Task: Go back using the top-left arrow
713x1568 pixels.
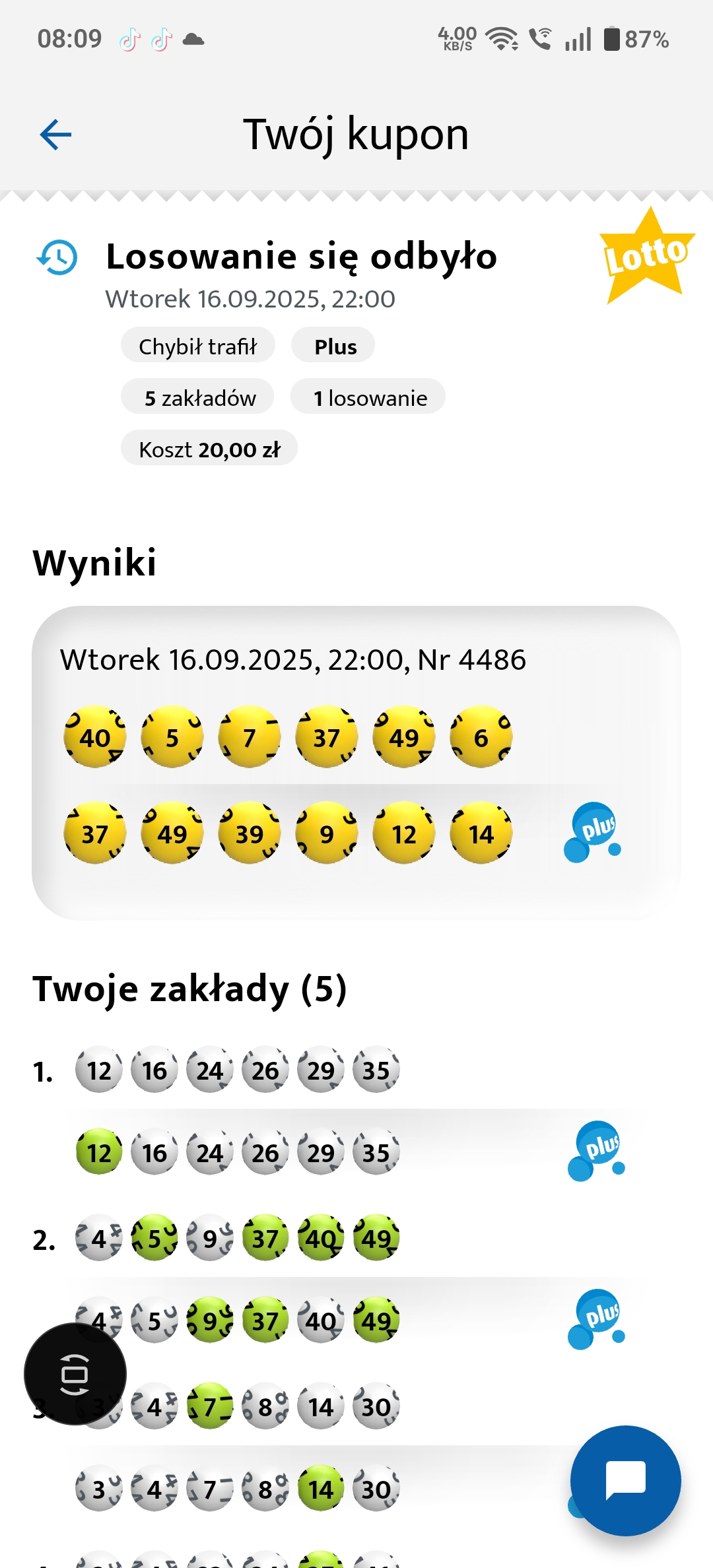Action: click(55, 135)
